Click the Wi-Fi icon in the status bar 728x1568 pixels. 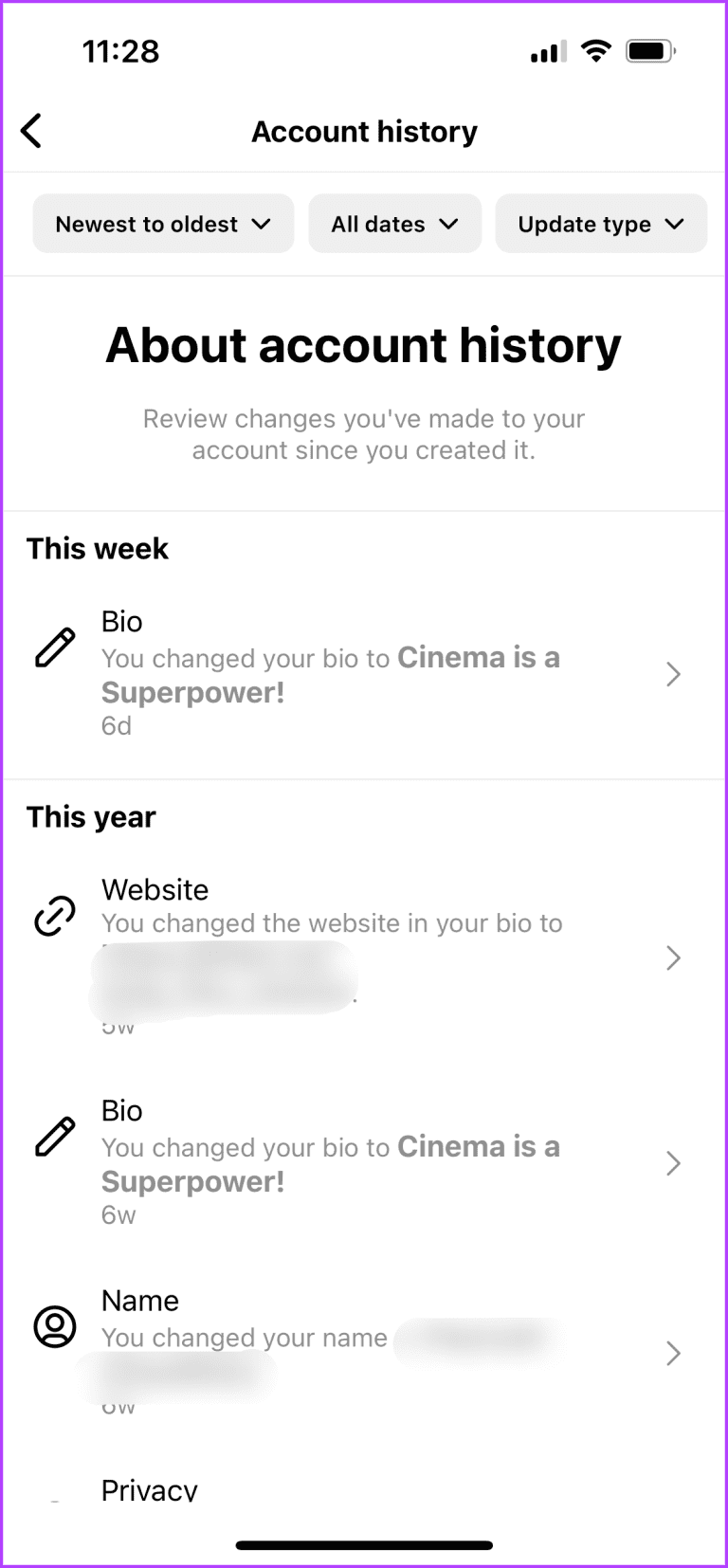click(x=595, y=51)
